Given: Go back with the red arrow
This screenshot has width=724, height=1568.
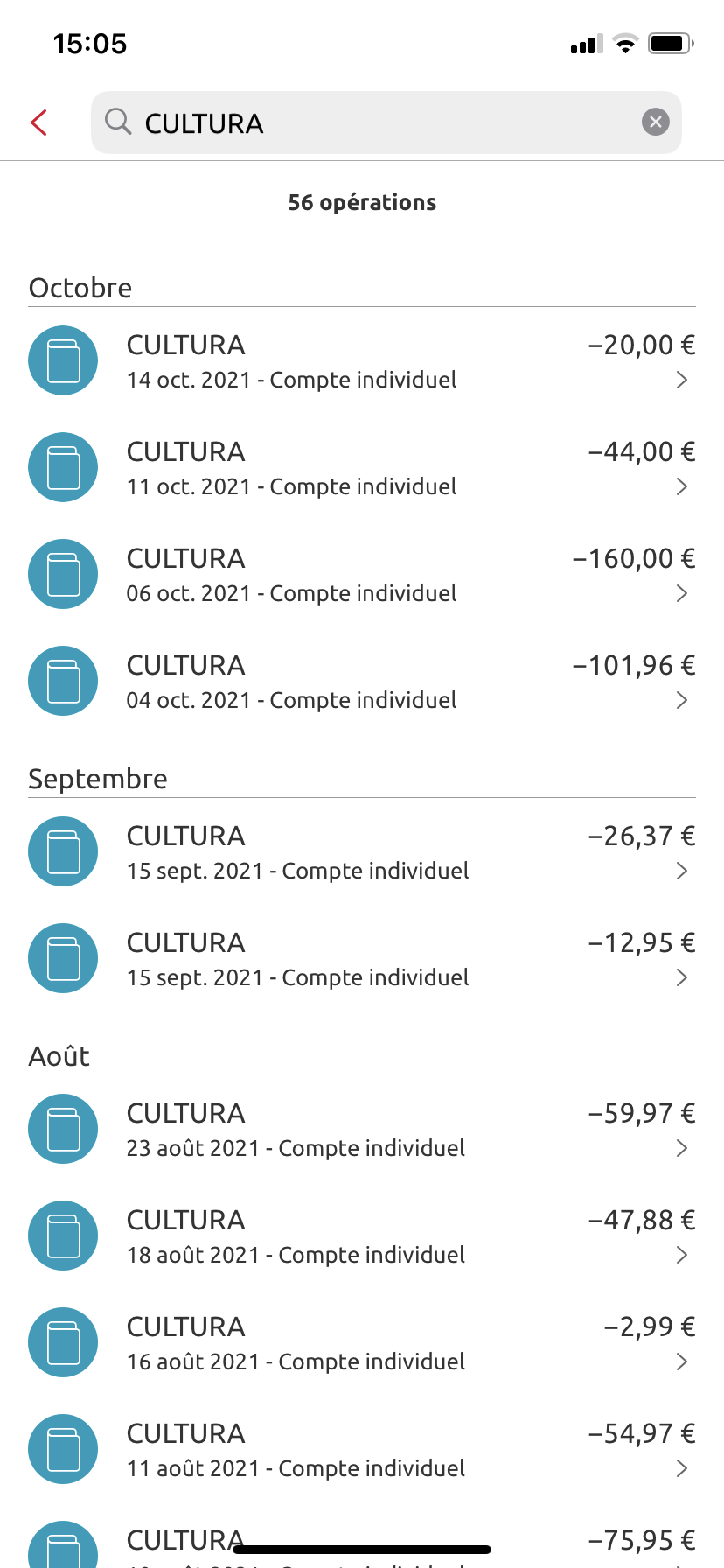Looking at the screenshot, I should pyautogui.click(x=38, y=122).
